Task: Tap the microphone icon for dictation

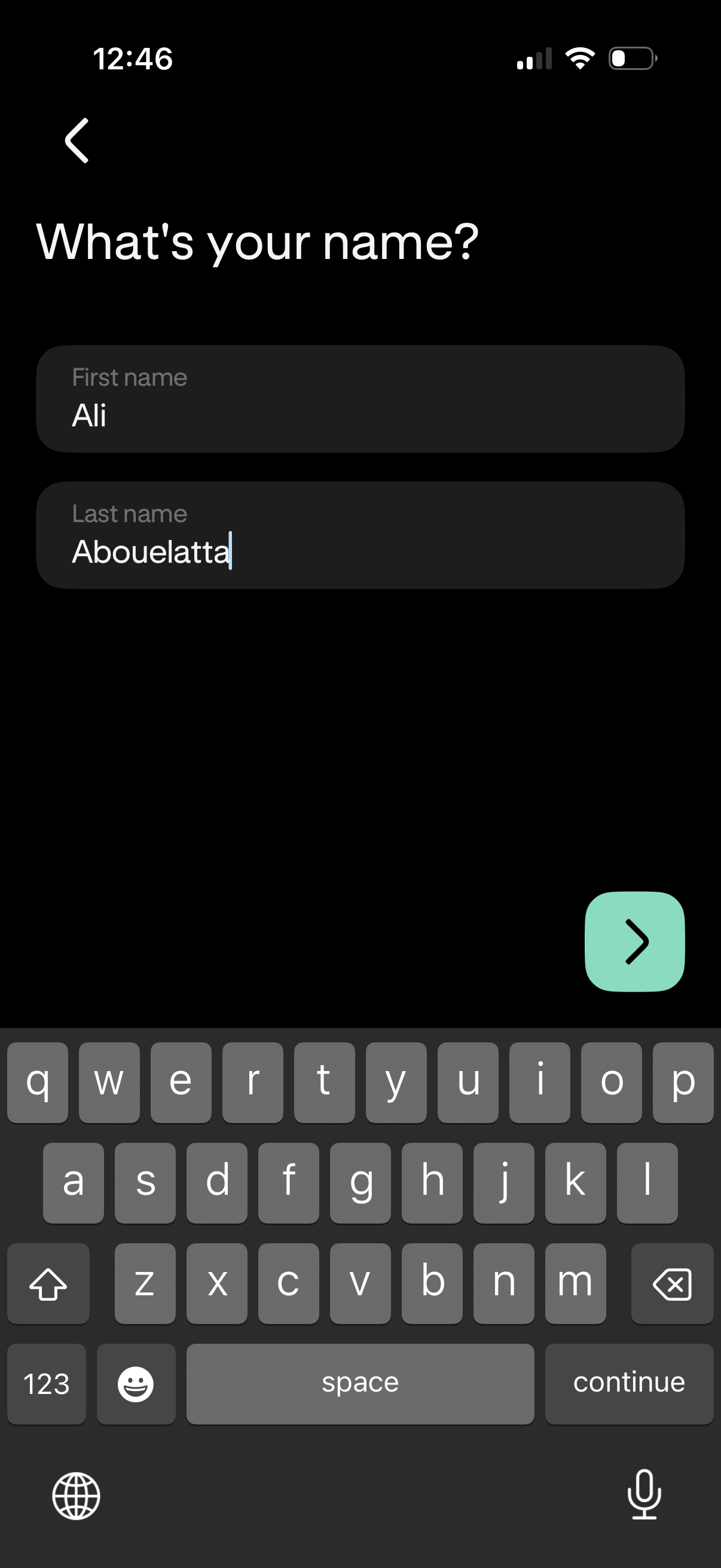Action: click(x=644, y=1497)
